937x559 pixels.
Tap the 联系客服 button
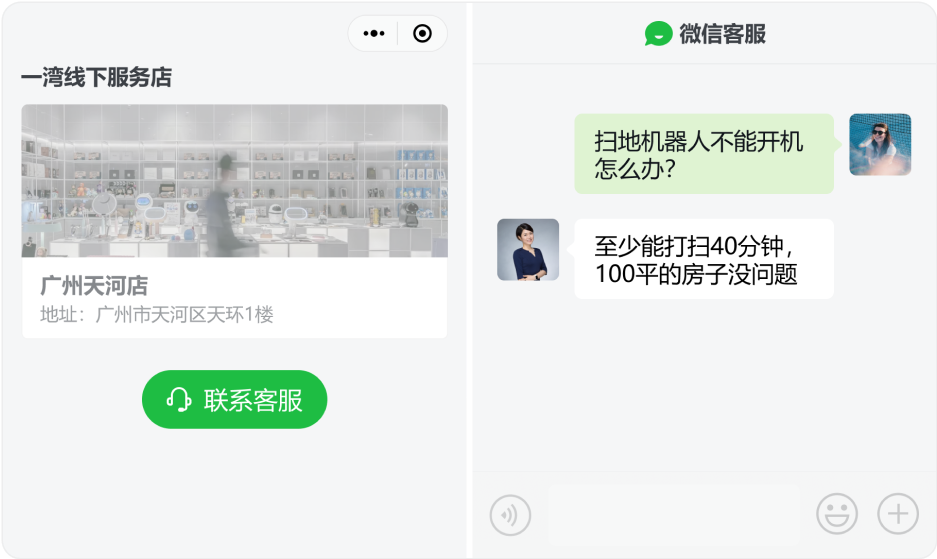point(234,400)
